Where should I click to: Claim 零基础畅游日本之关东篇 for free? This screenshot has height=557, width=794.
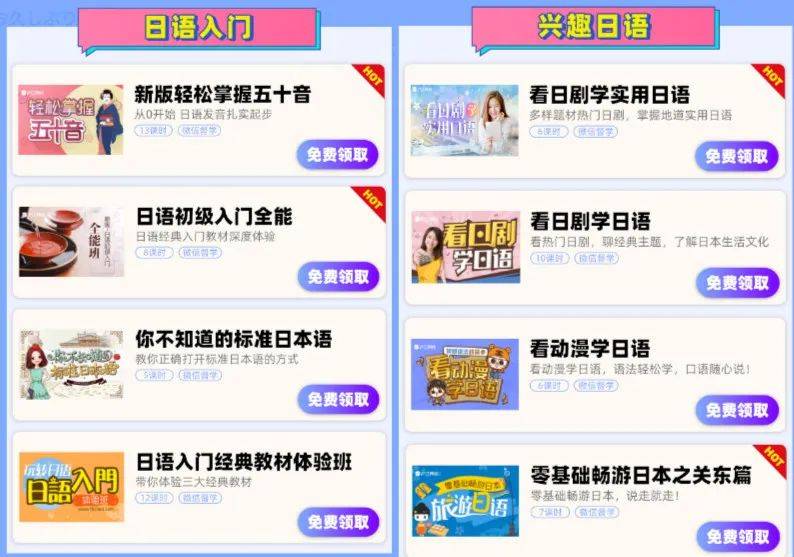736,537
